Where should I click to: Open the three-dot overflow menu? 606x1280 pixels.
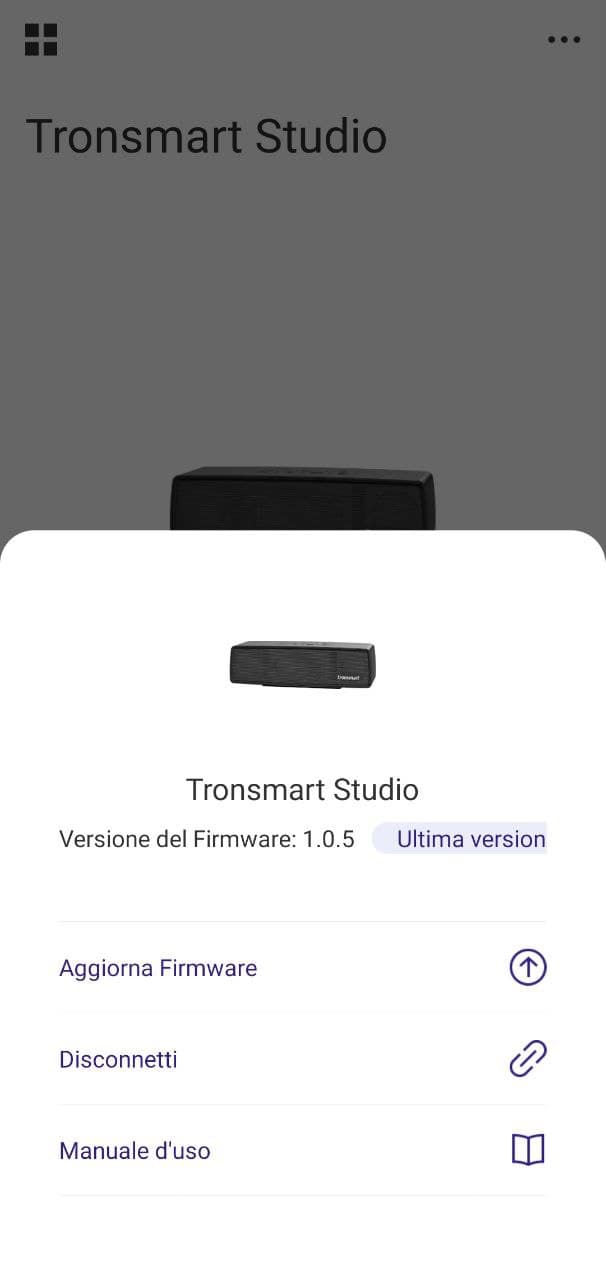564,40
